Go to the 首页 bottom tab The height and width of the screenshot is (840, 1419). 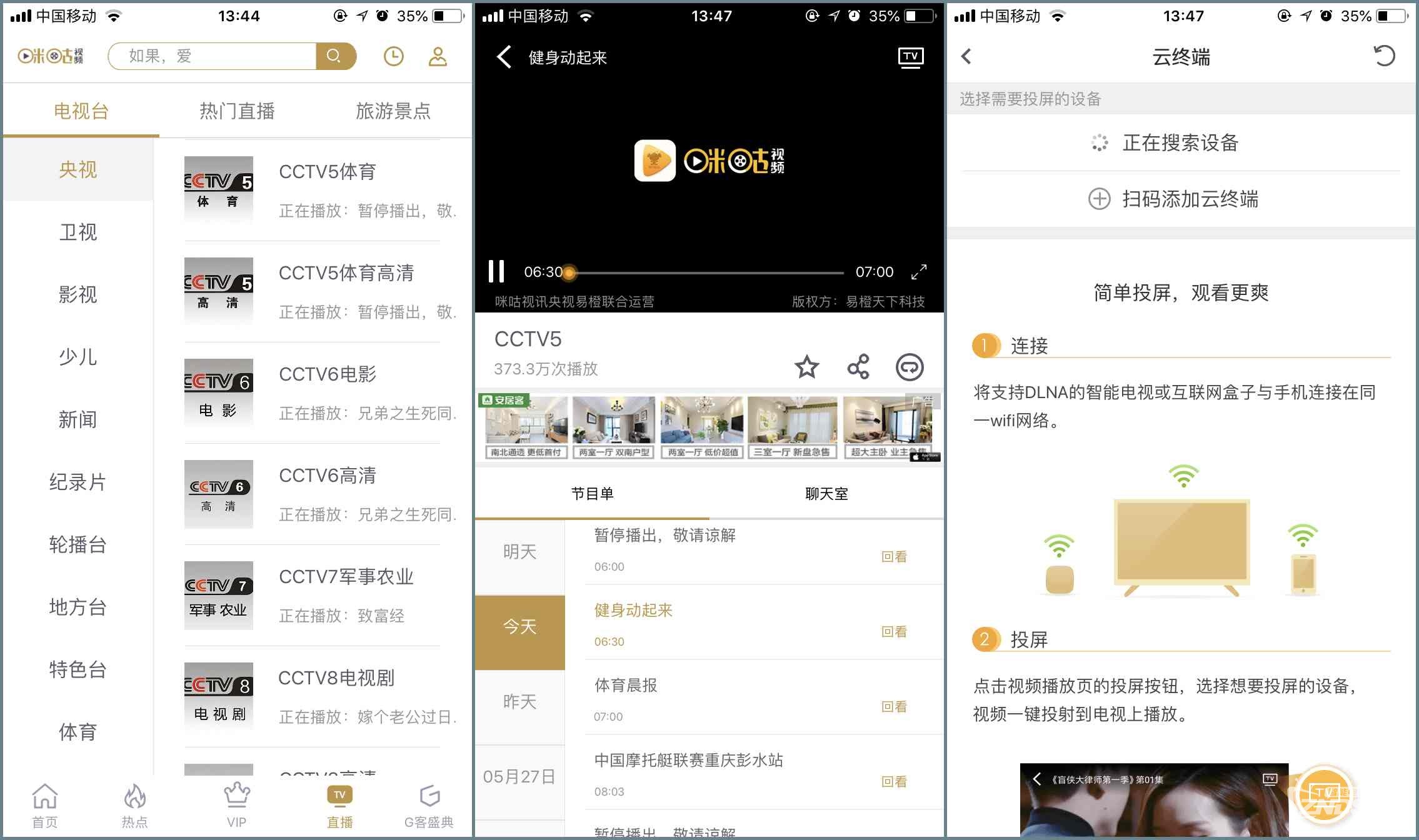click(45, 806)
